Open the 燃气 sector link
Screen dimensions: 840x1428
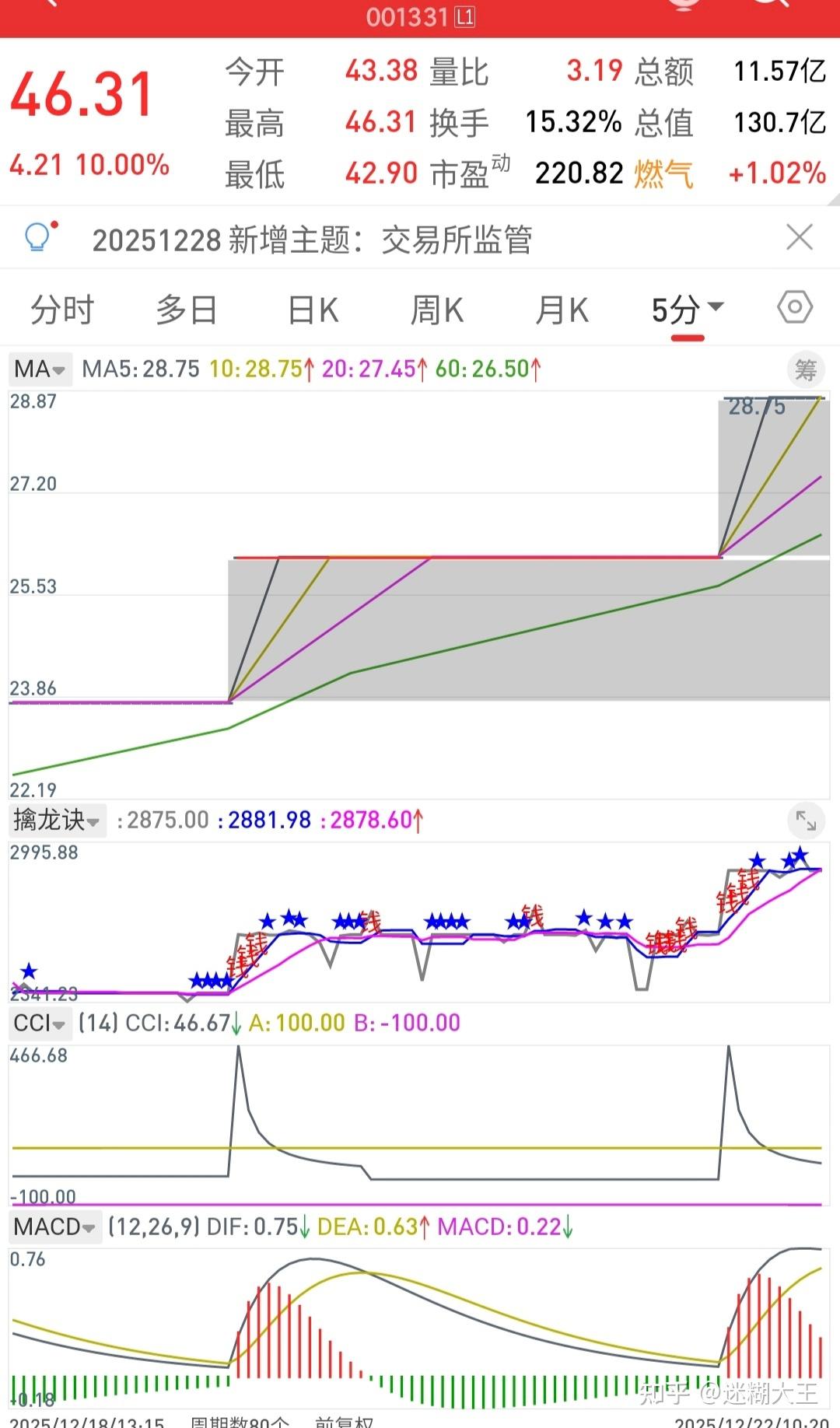663,173
